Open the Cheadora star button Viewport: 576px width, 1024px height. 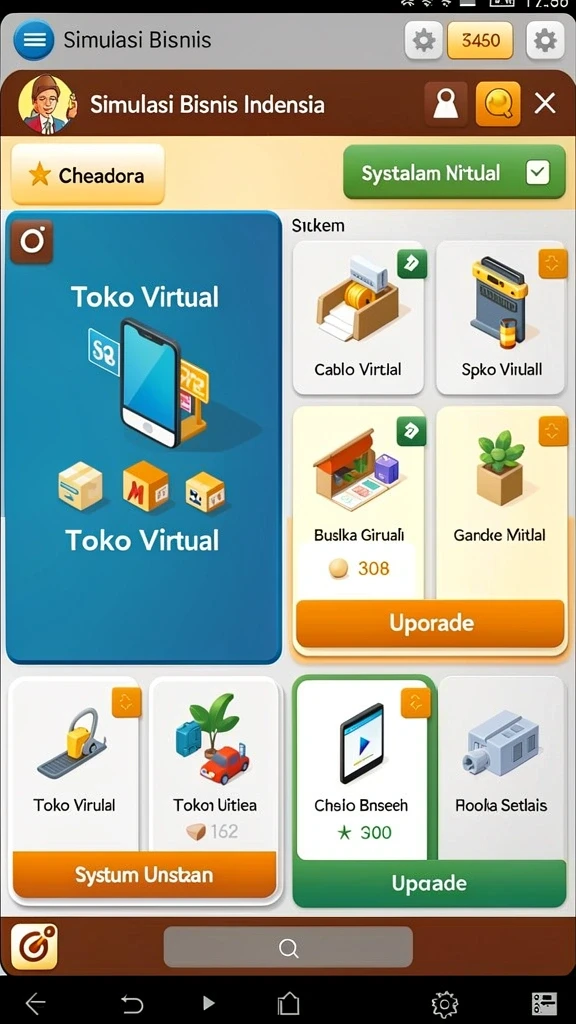point(88,174)
